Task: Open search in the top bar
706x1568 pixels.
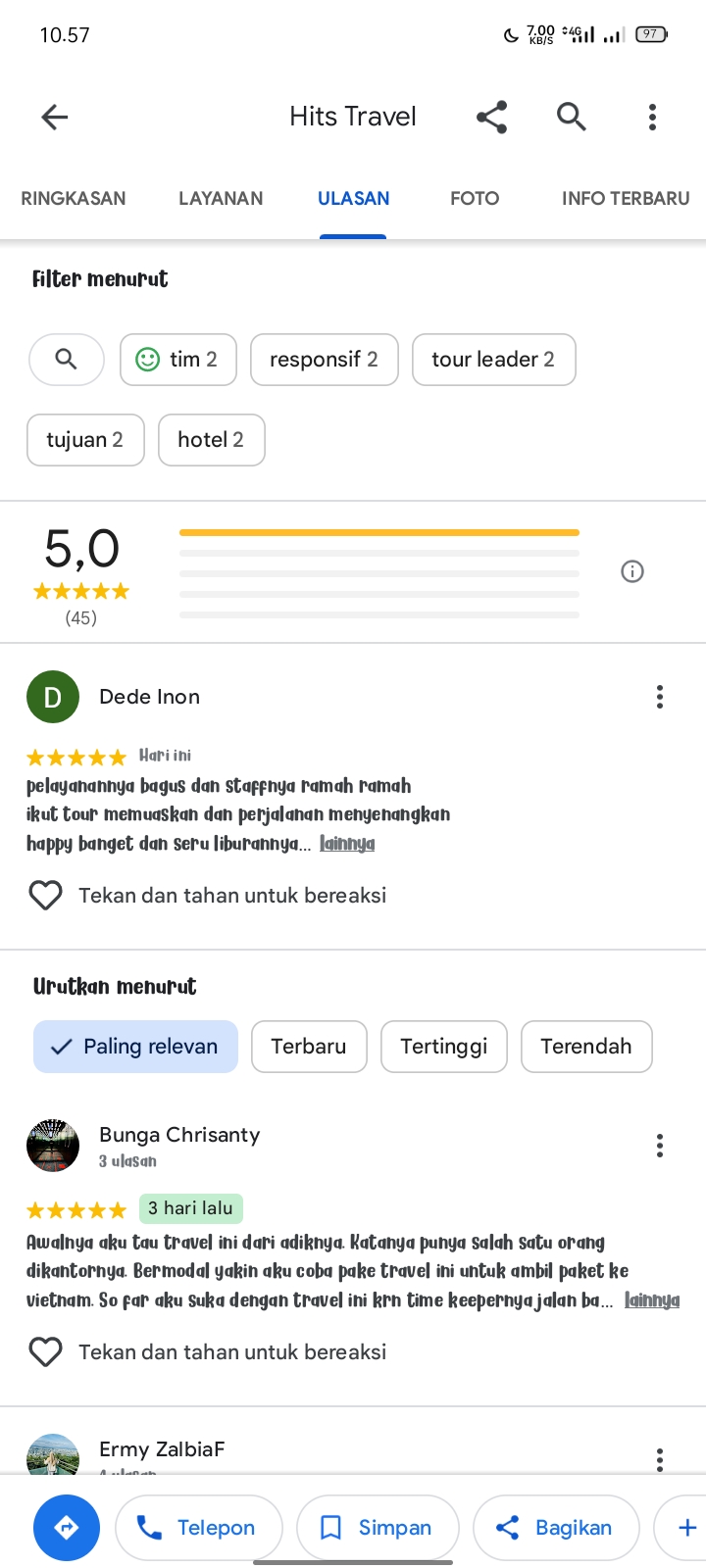Action: click(572, 118)
